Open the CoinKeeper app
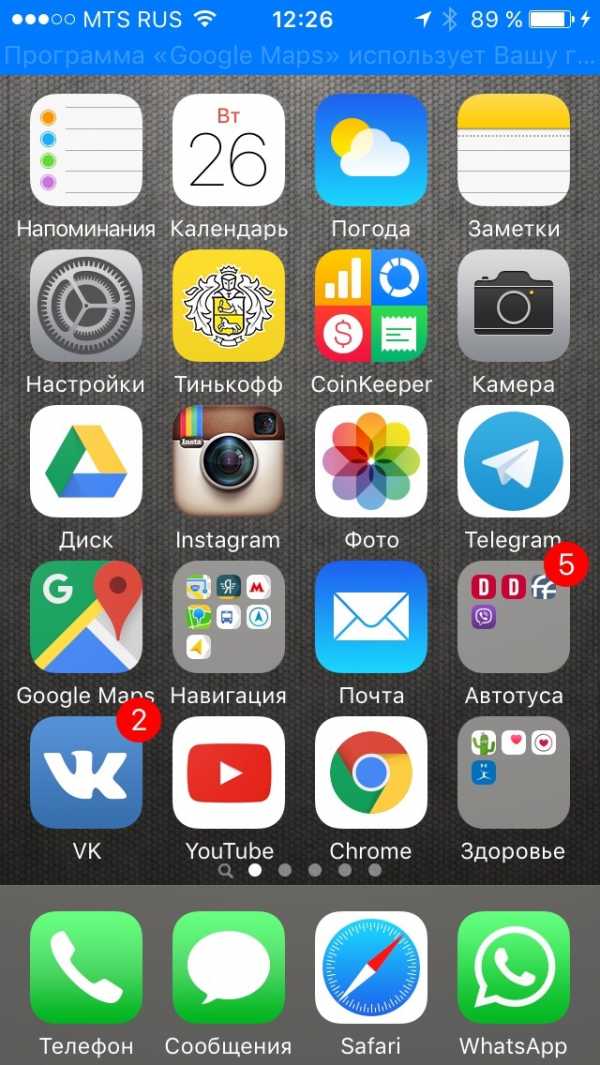The width and height of the screenshot is (600, 1065). [x=370, y=306]
